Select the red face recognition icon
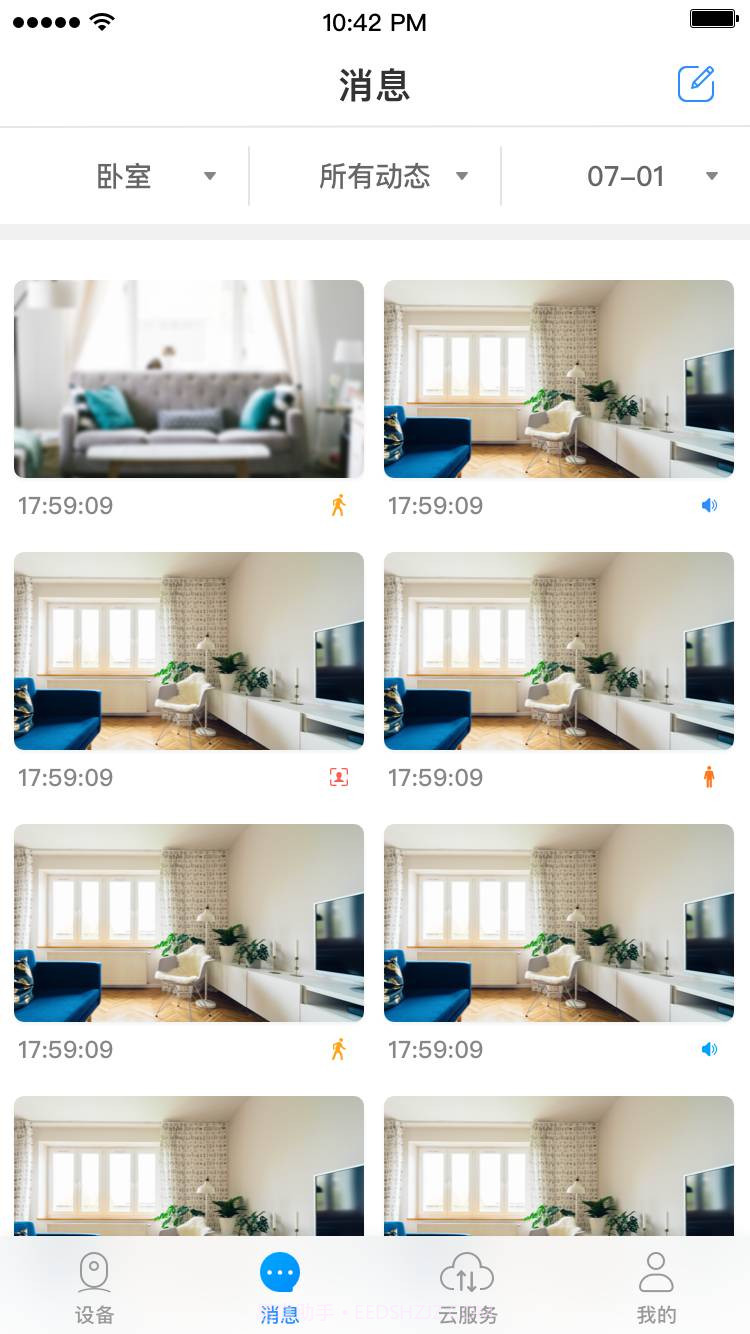The width and height of the screenshot is (750, 1334). coord(338,777)
